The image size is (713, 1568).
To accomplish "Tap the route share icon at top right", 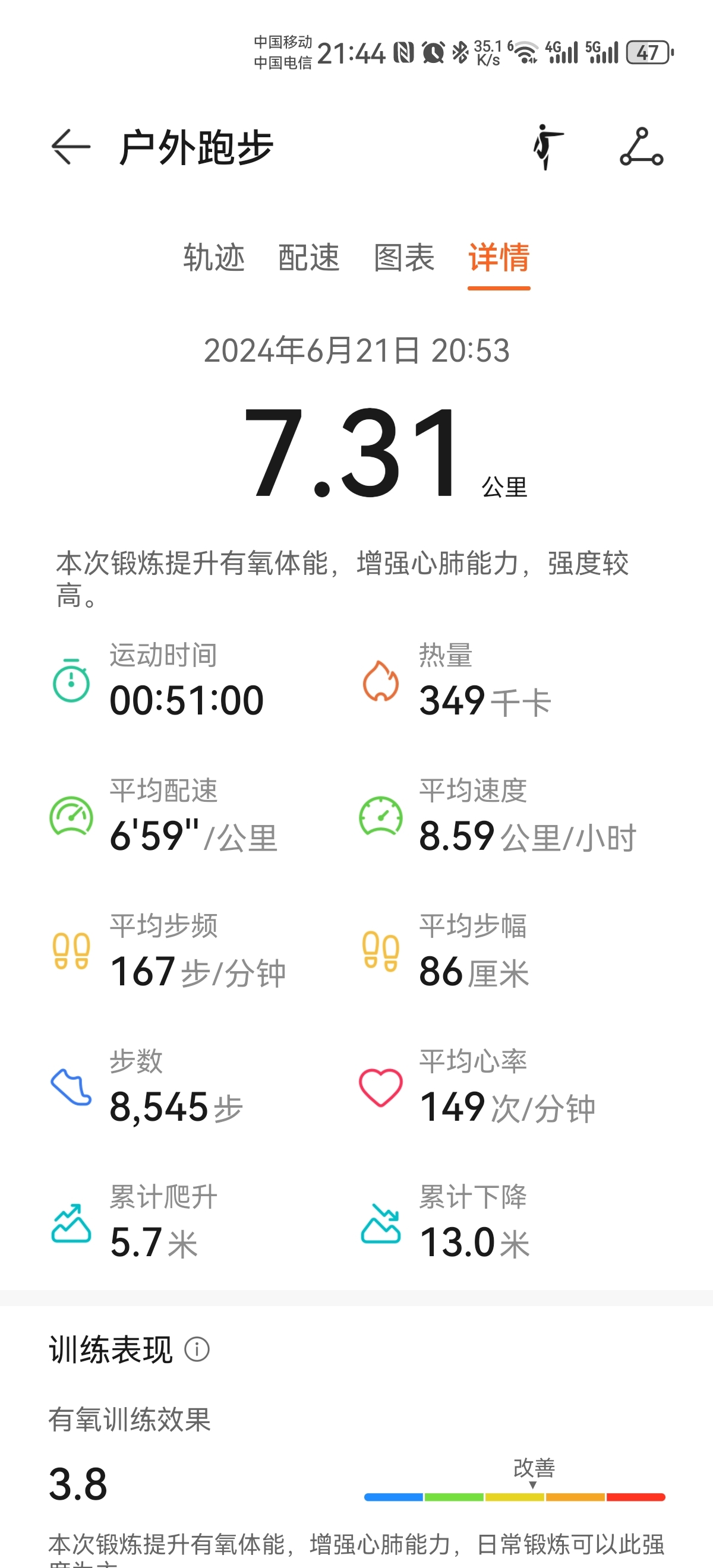I will click(x=641, y=147).
